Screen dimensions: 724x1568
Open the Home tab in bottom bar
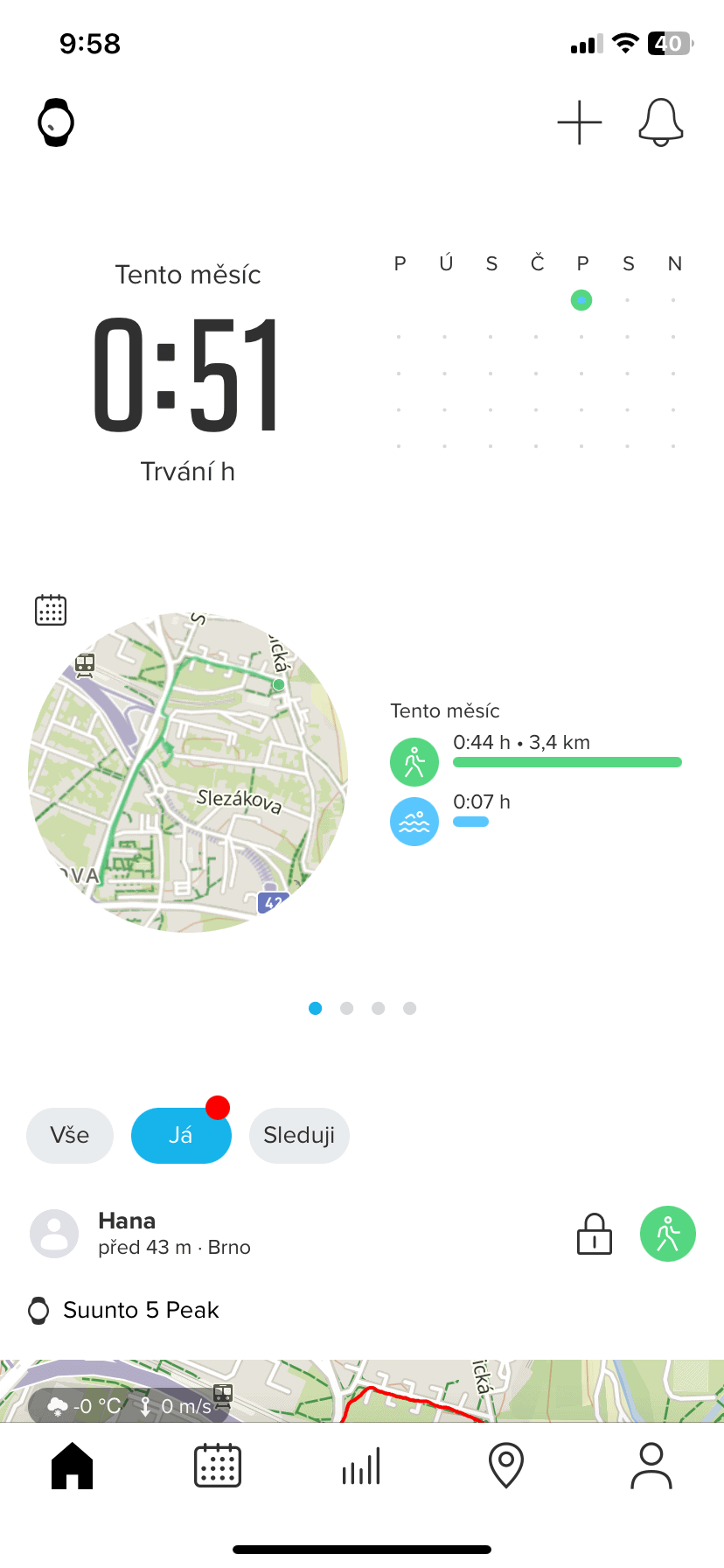(73, 1466)
